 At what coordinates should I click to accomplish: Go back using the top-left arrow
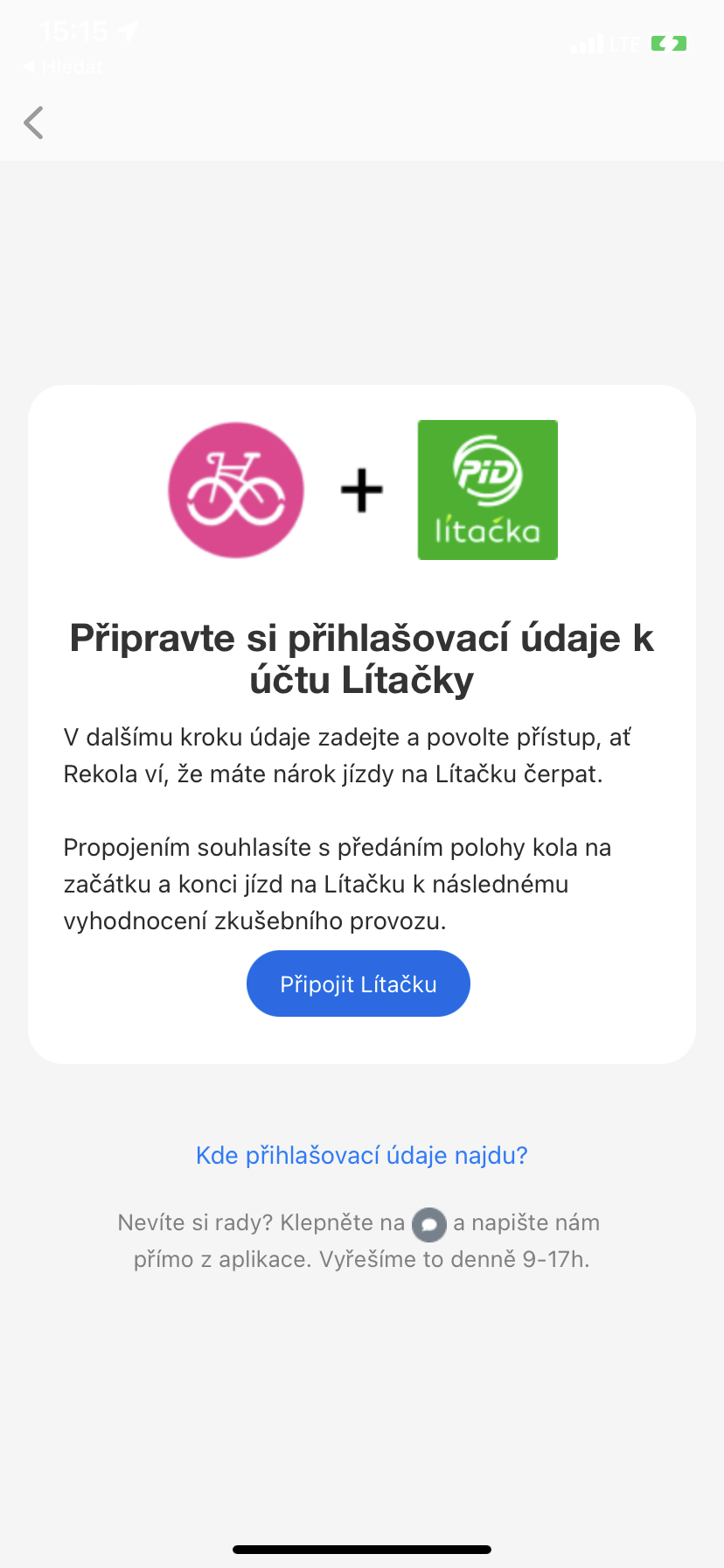coord(34,122)
